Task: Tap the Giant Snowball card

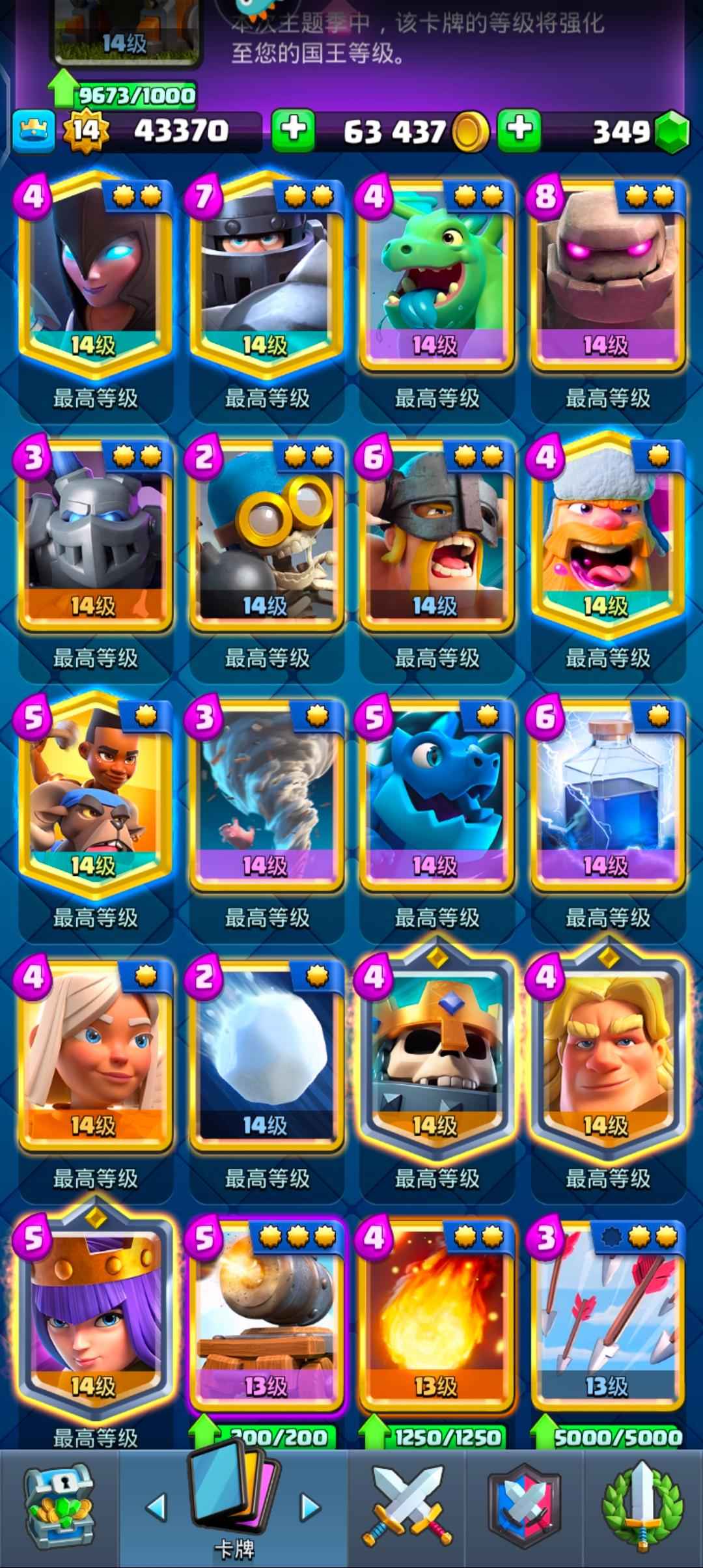Action: 266,1055
